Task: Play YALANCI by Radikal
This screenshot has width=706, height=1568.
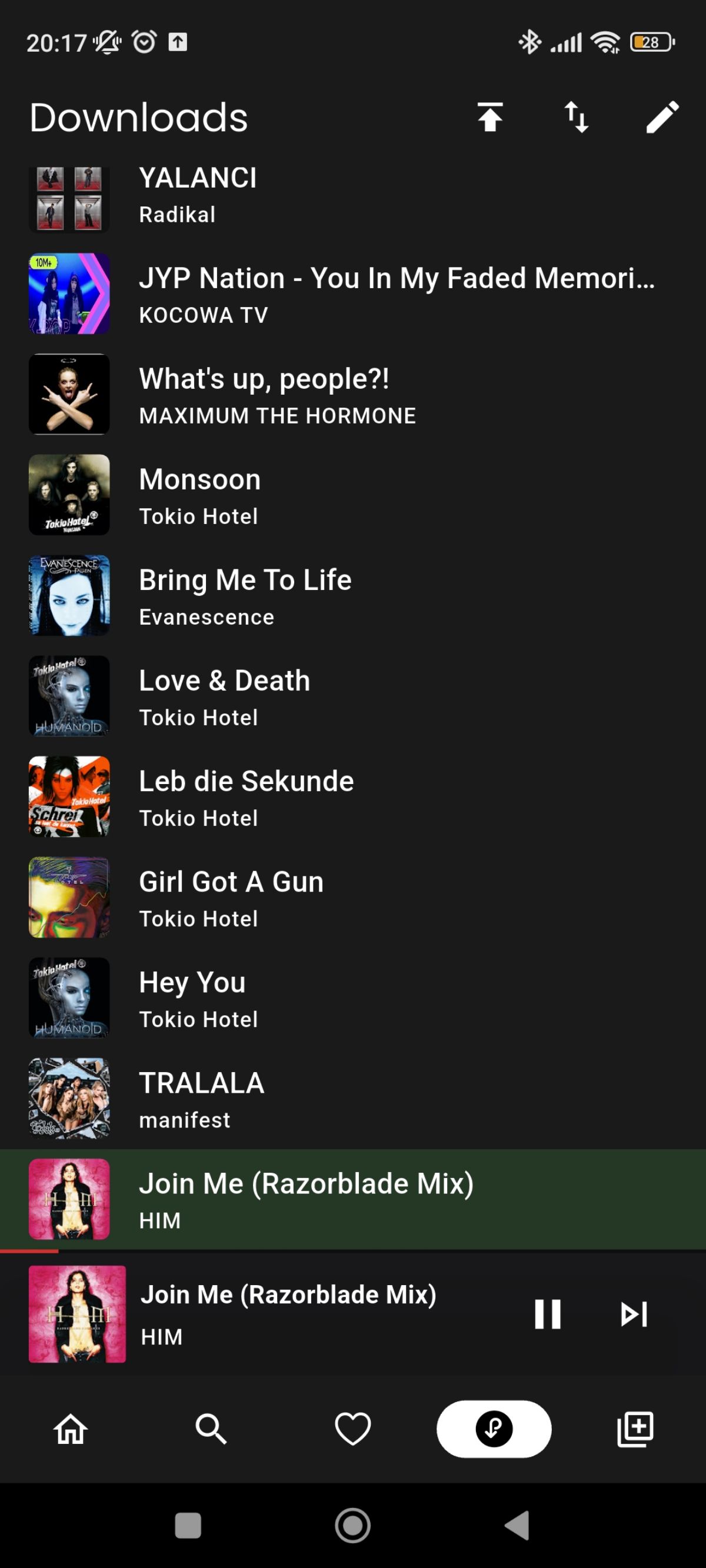Action: [352, 196]
